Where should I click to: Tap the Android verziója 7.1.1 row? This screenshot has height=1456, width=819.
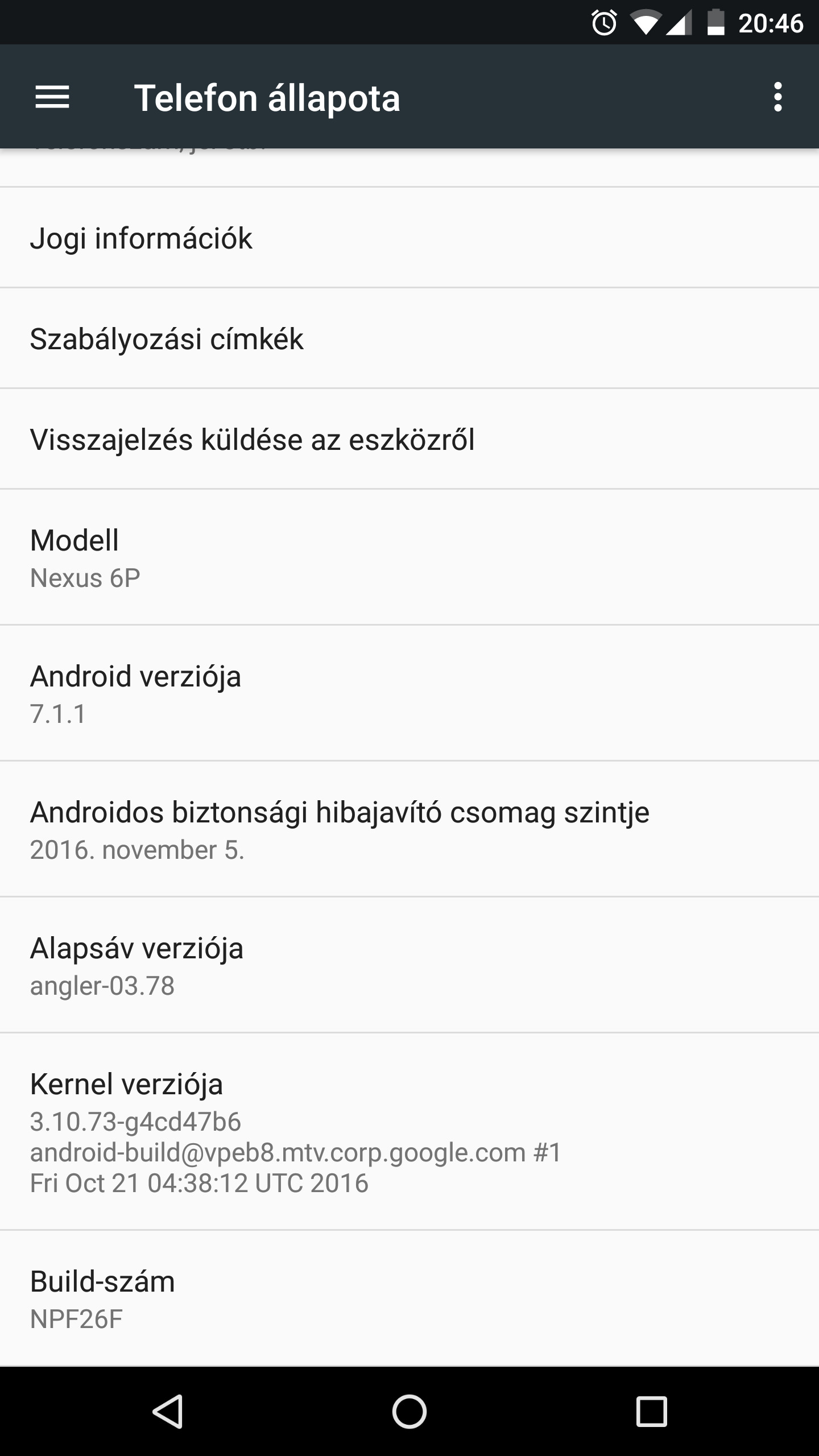pos(409,693)
